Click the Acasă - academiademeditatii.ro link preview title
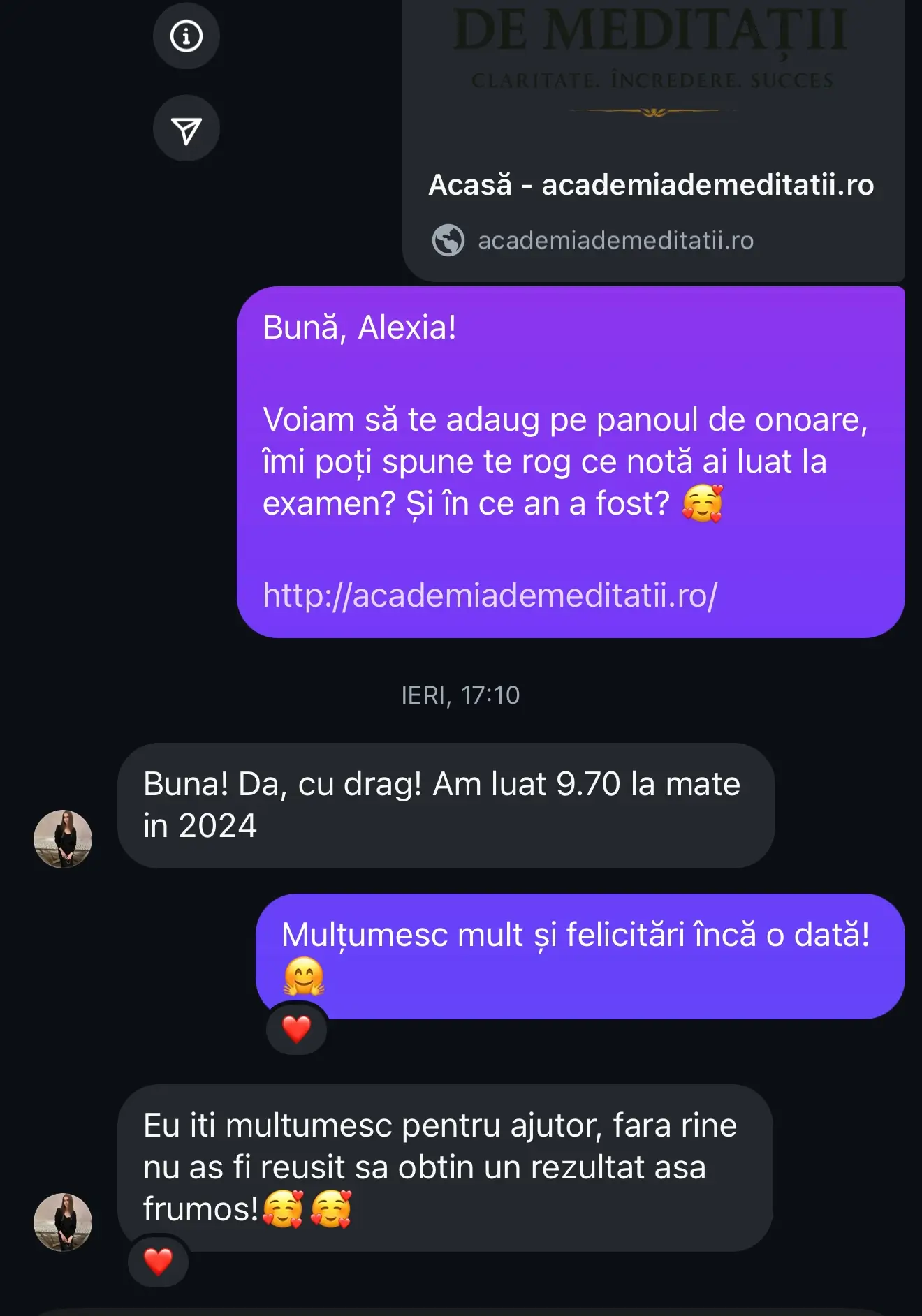The image size is (922, 1316). (x=651, y=184)
